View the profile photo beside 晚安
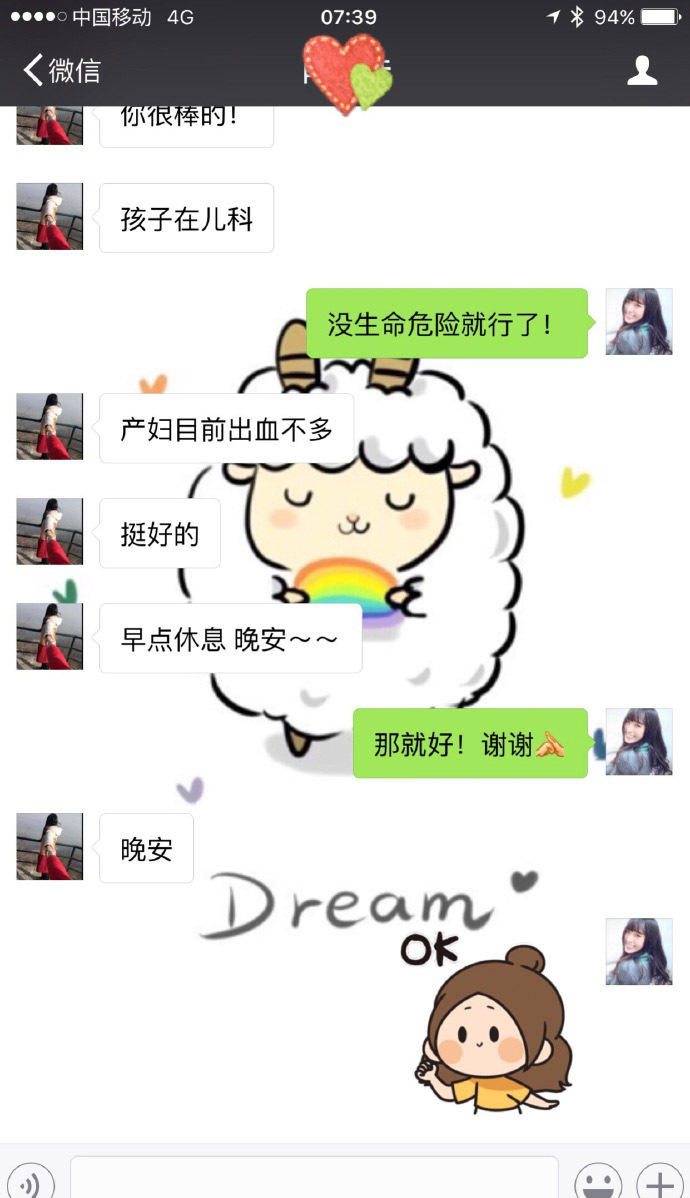The image size is (690, 1198). point(50,846)
